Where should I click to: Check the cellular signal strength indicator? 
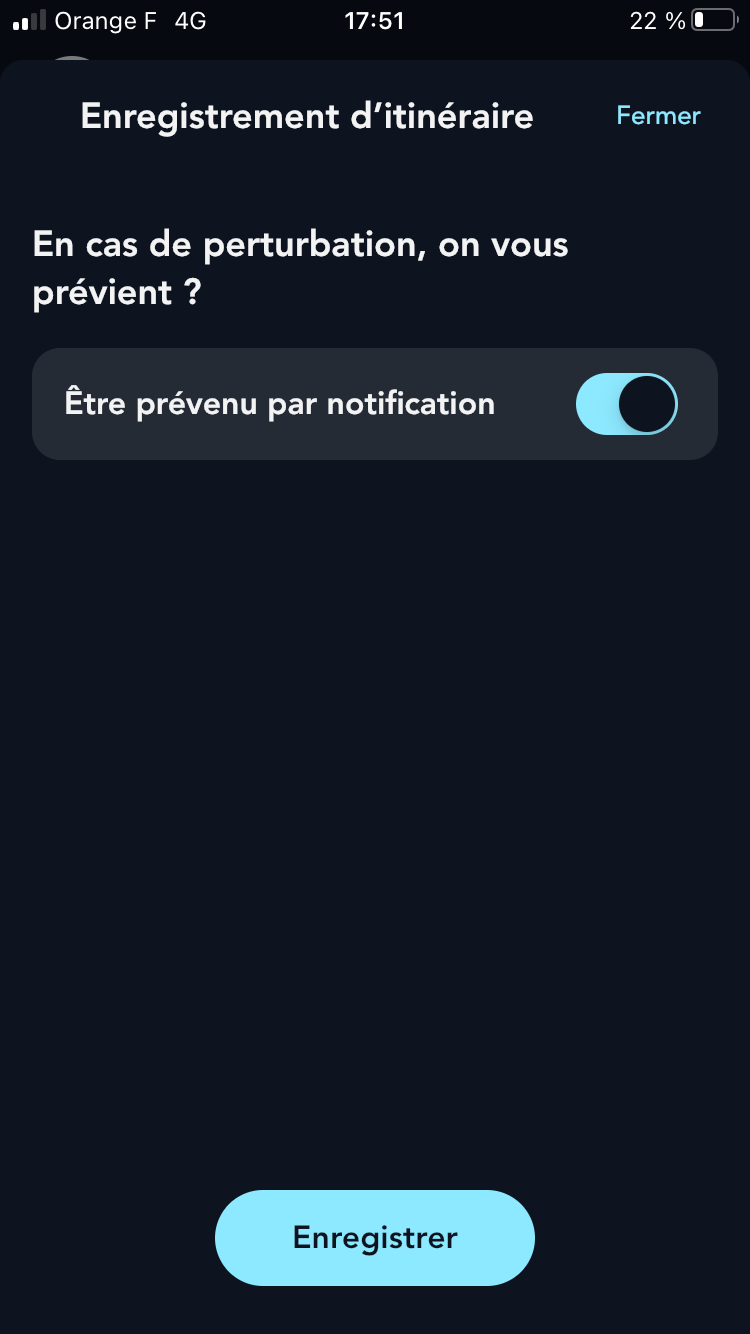click(27, 18)
